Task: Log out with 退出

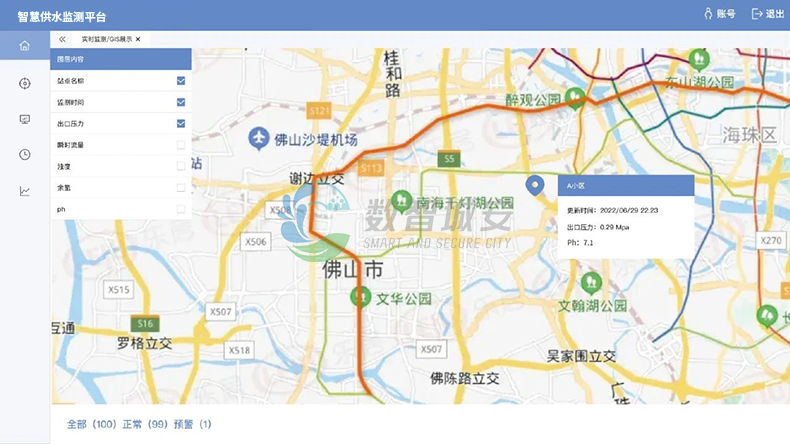Action: 767,14
